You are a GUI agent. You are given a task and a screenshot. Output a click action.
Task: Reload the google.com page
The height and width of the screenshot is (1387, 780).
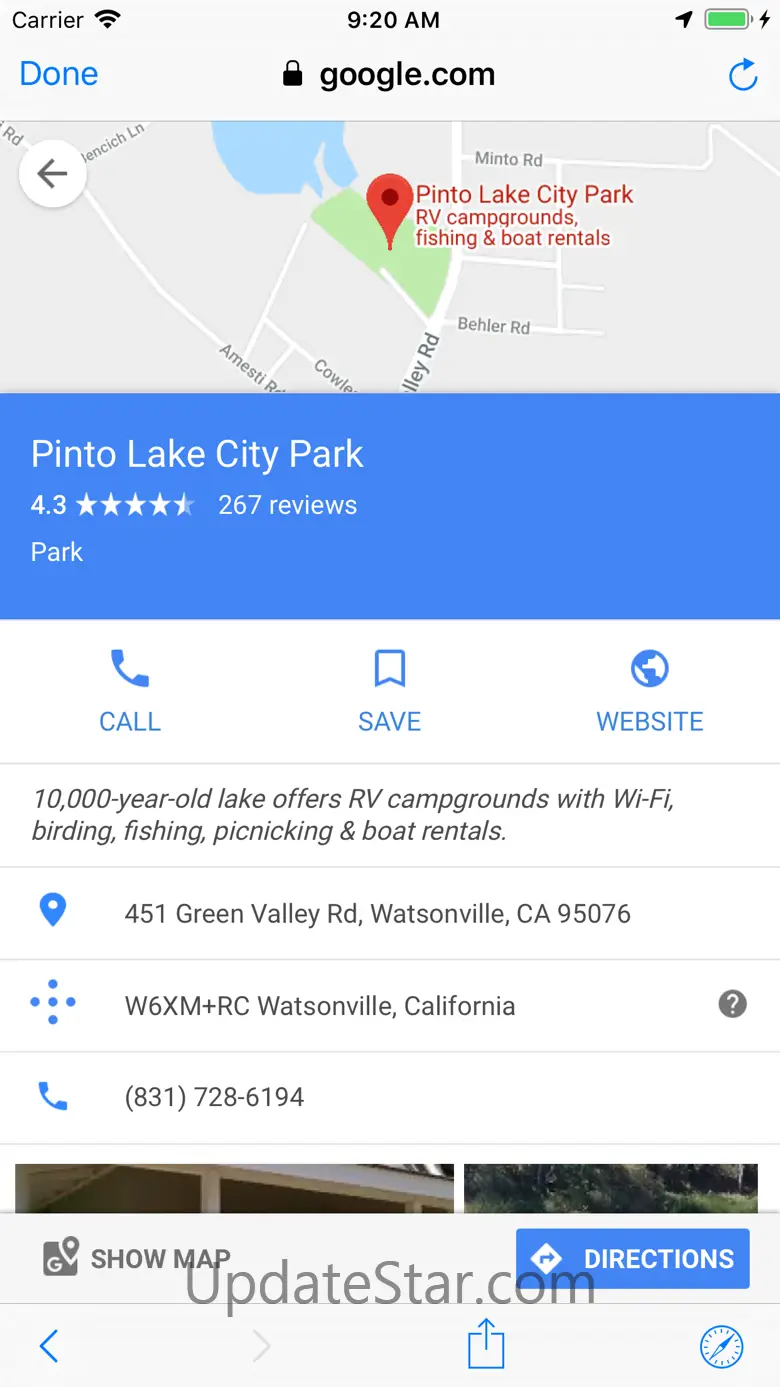(742, 75)
